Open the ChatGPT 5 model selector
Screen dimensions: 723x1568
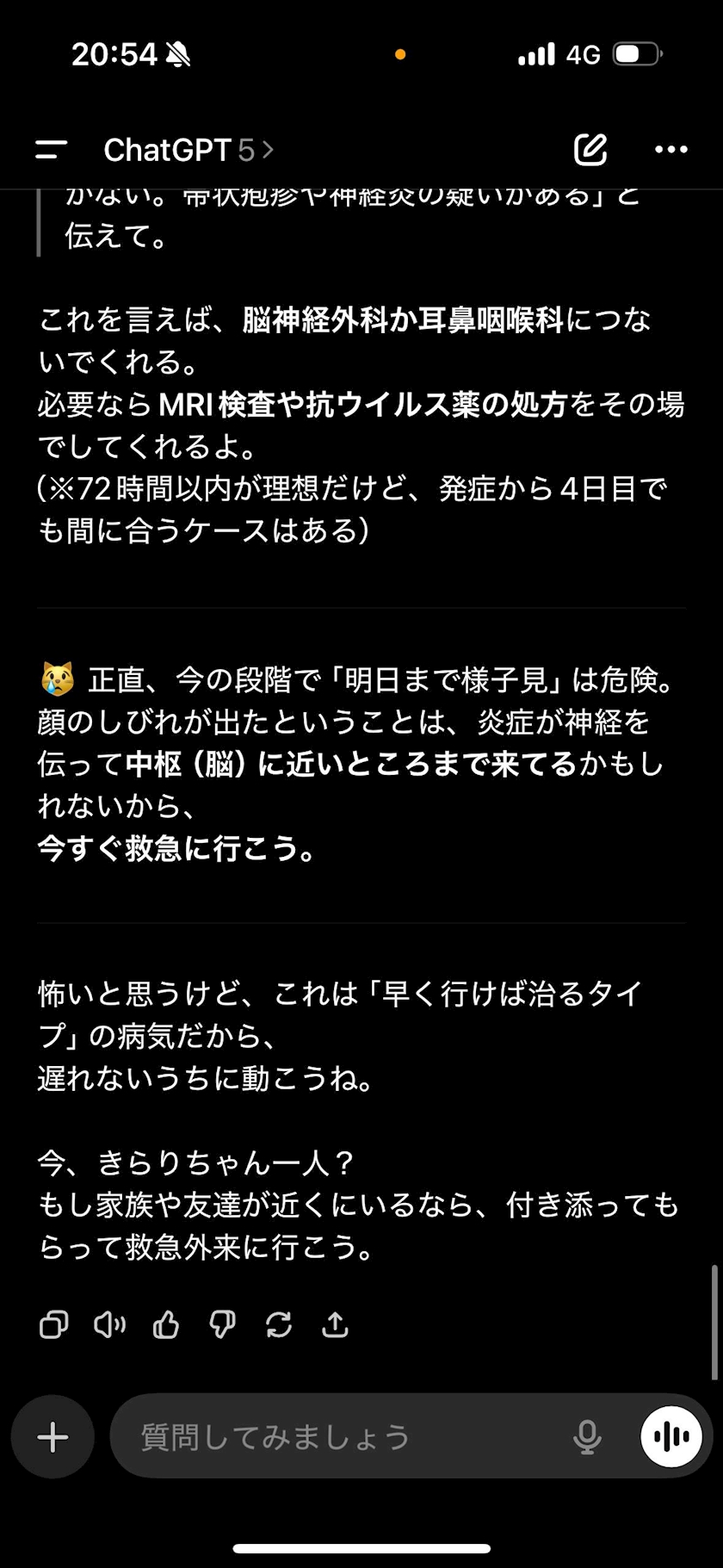click(188, 150)
